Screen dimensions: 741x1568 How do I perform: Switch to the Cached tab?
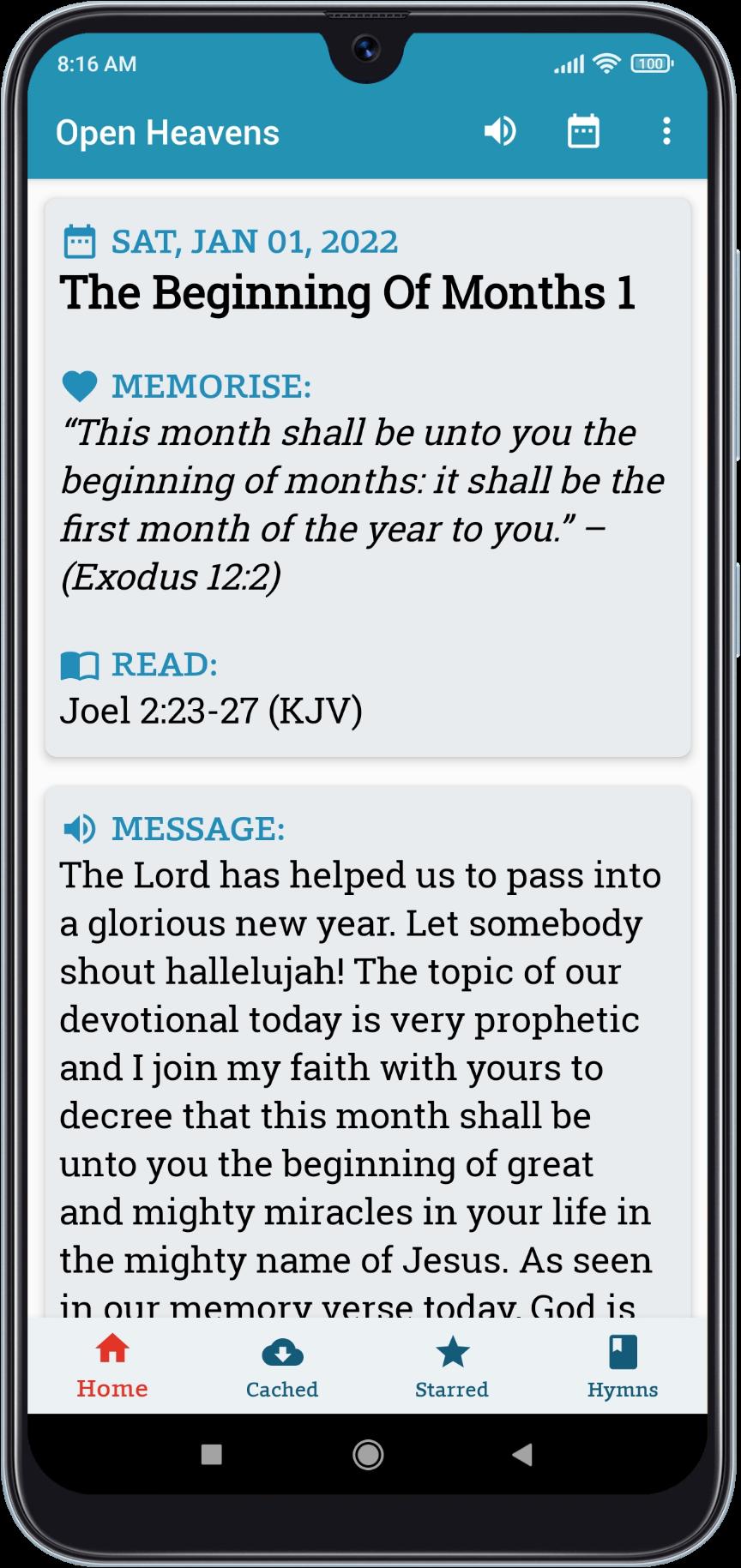[x=282, y=1367]
